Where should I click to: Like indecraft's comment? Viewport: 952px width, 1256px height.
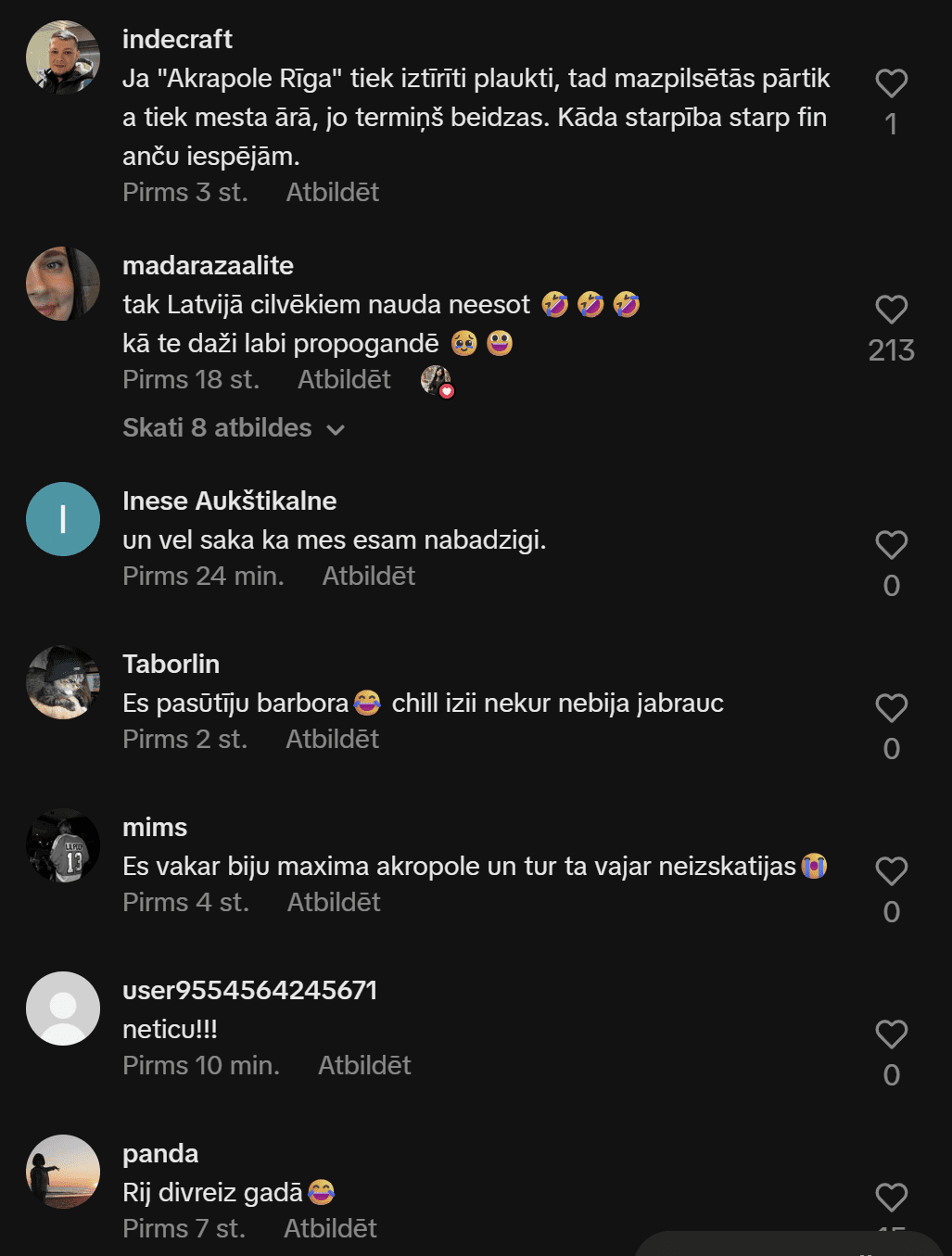click(x=891, y=83)
